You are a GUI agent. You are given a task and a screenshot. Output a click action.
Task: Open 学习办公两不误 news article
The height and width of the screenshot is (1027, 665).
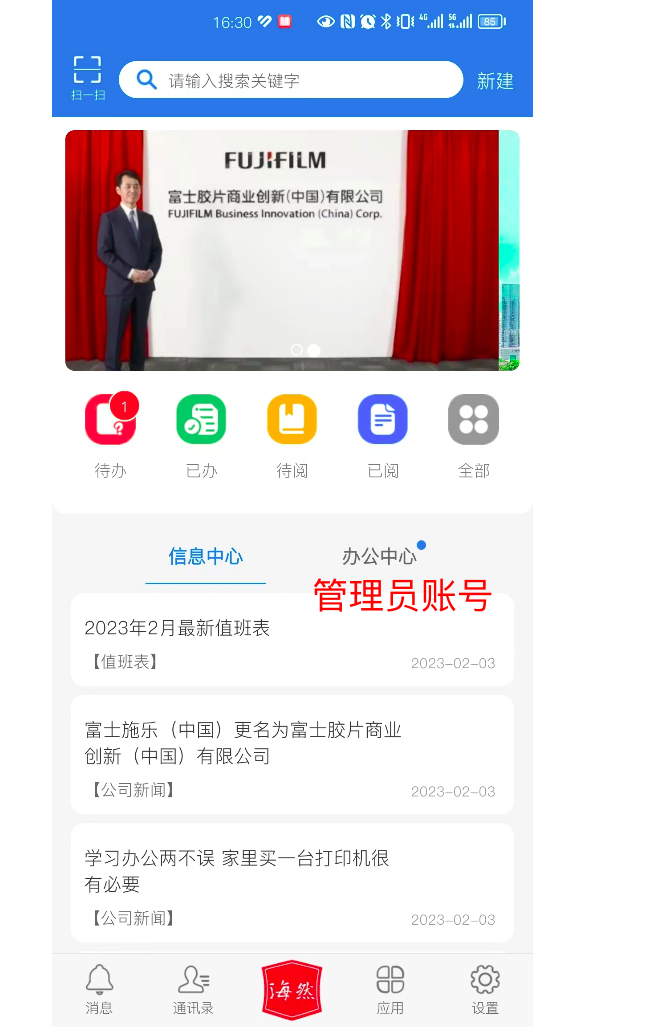[x=292, y=882]
